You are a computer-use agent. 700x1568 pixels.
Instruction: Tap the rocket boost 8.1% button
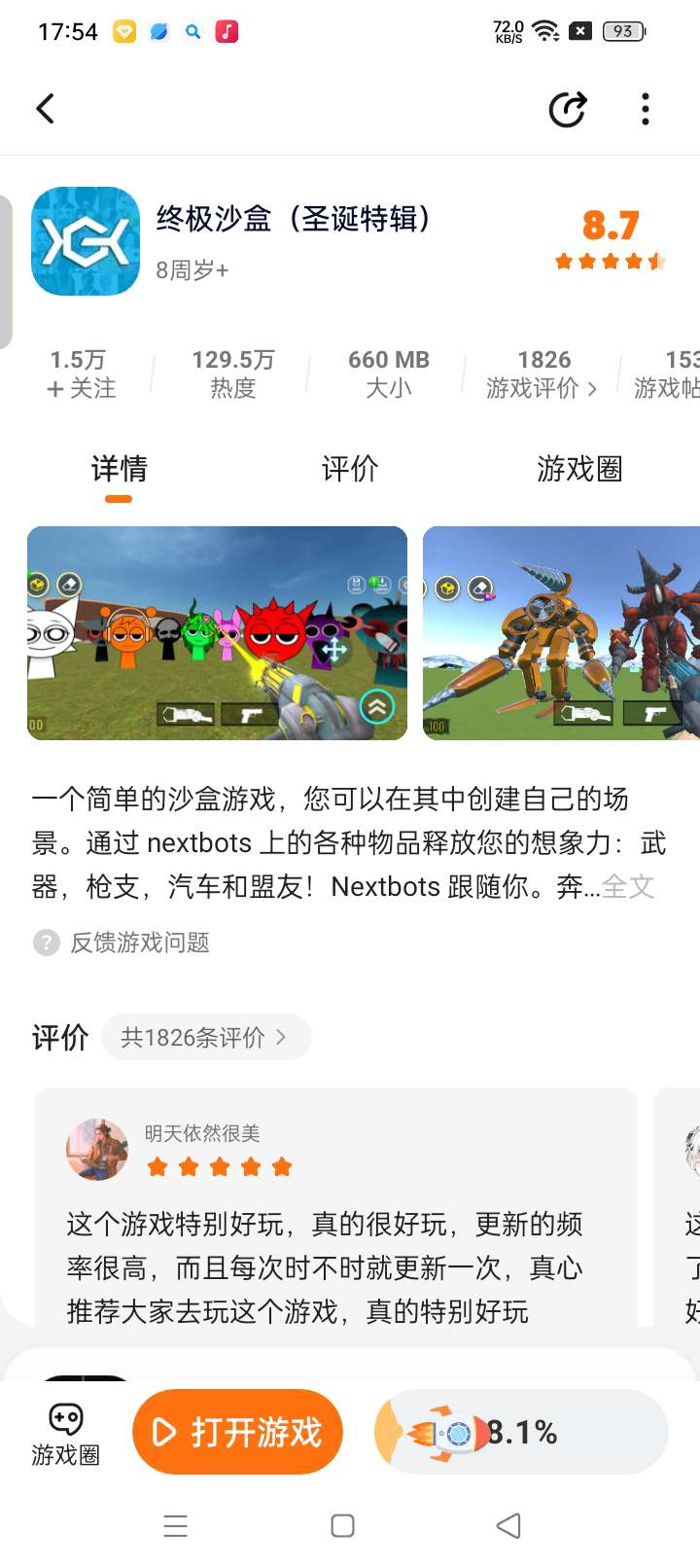click(x=521, y=1432)
